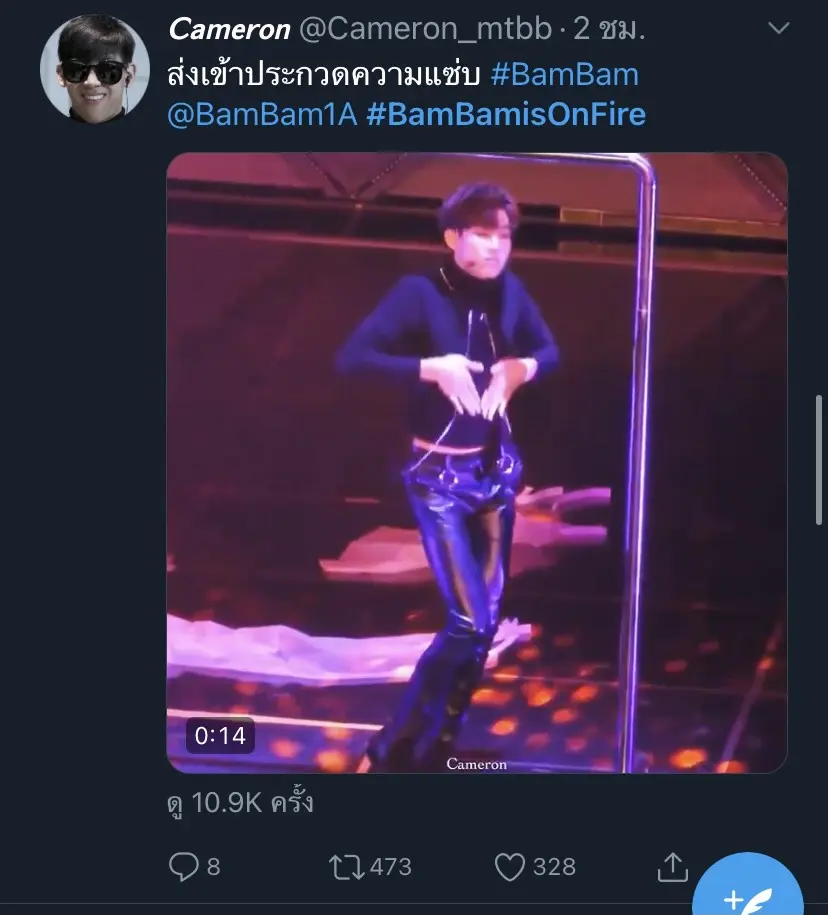This screenshot has height=915, width=828.
Task: Play the 0:14 video in Cameron's tweet
Action: [x=476, y=463]
